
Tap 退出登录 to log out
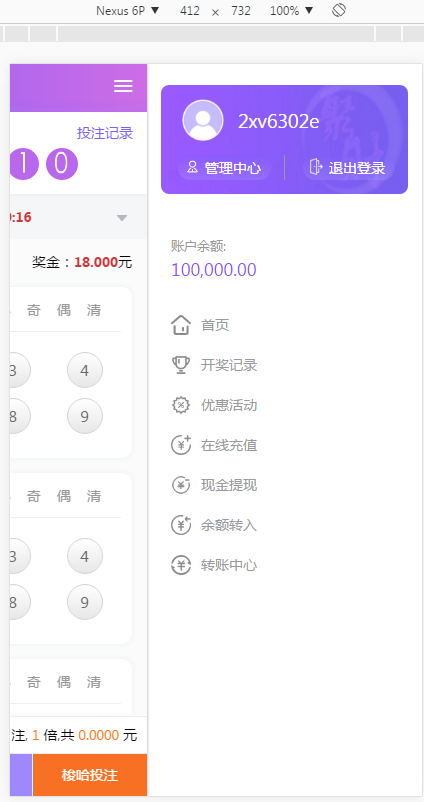tap(348, 168)
